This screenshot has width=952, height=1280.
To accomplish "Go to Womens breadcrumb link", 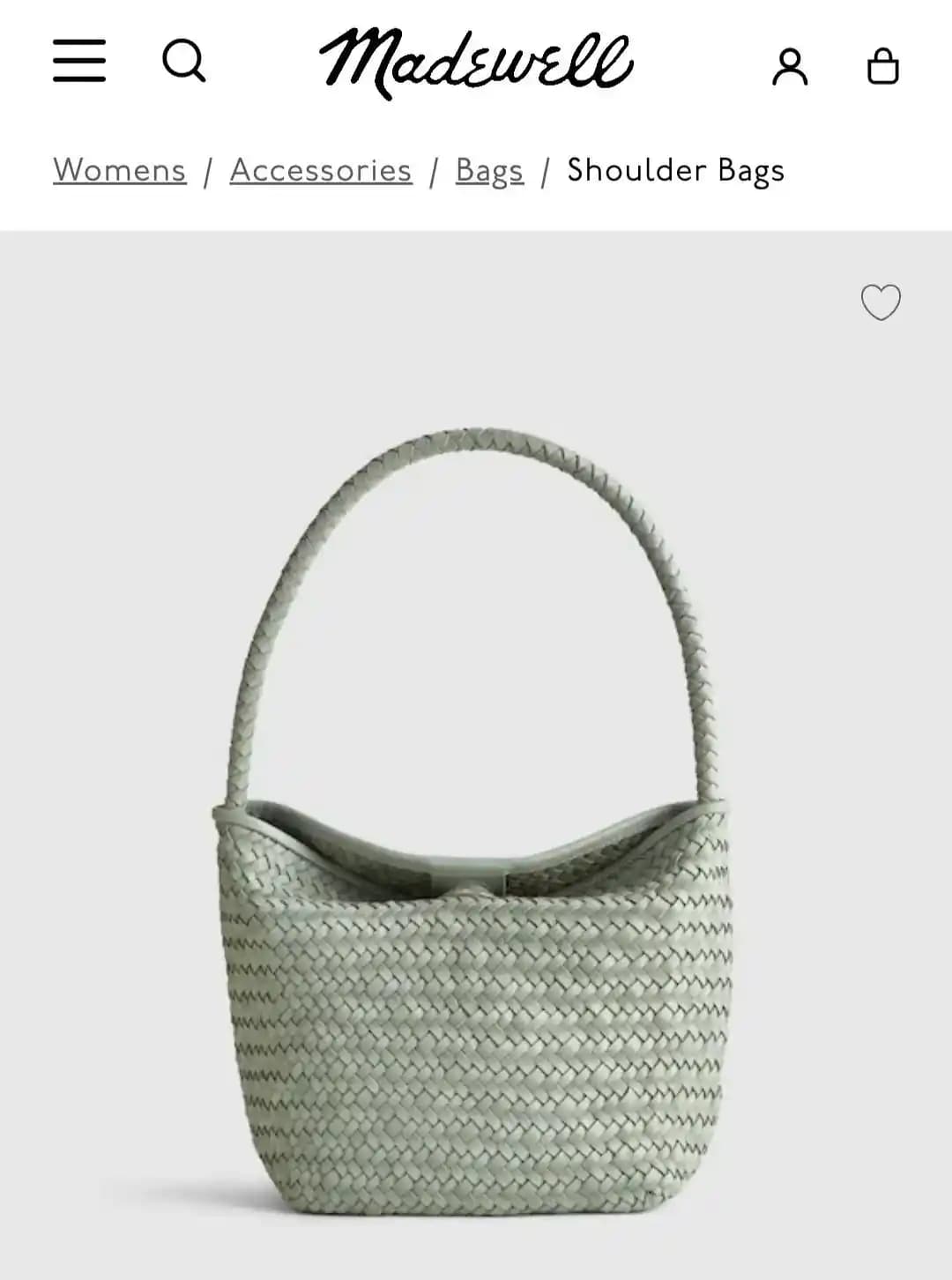I will (x=120, y=170).
